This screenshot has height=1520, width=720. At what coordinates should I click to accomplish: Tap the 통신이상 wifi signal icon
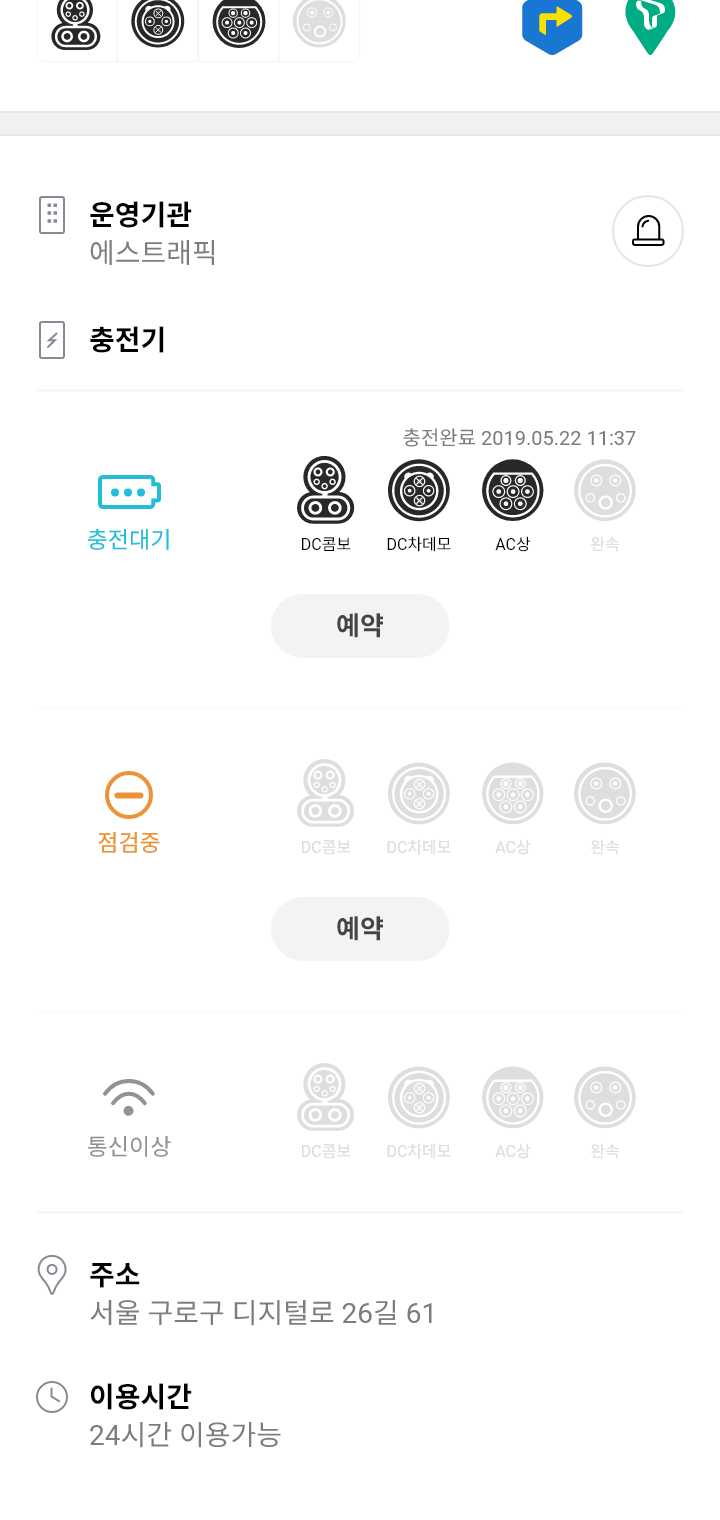point(130,1098)
